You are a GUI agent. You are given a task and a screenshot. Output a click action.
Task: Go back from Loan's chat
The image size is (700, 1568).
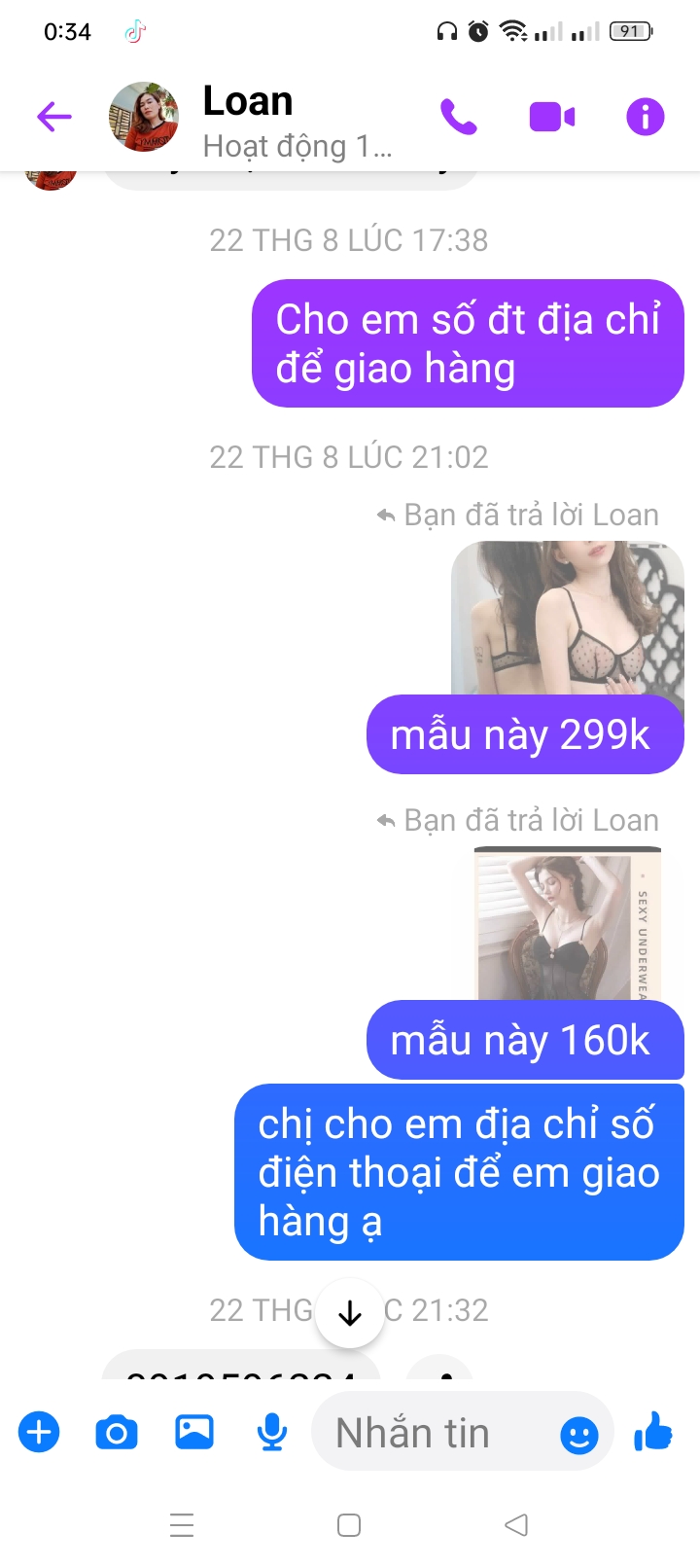tap(54, 118)
